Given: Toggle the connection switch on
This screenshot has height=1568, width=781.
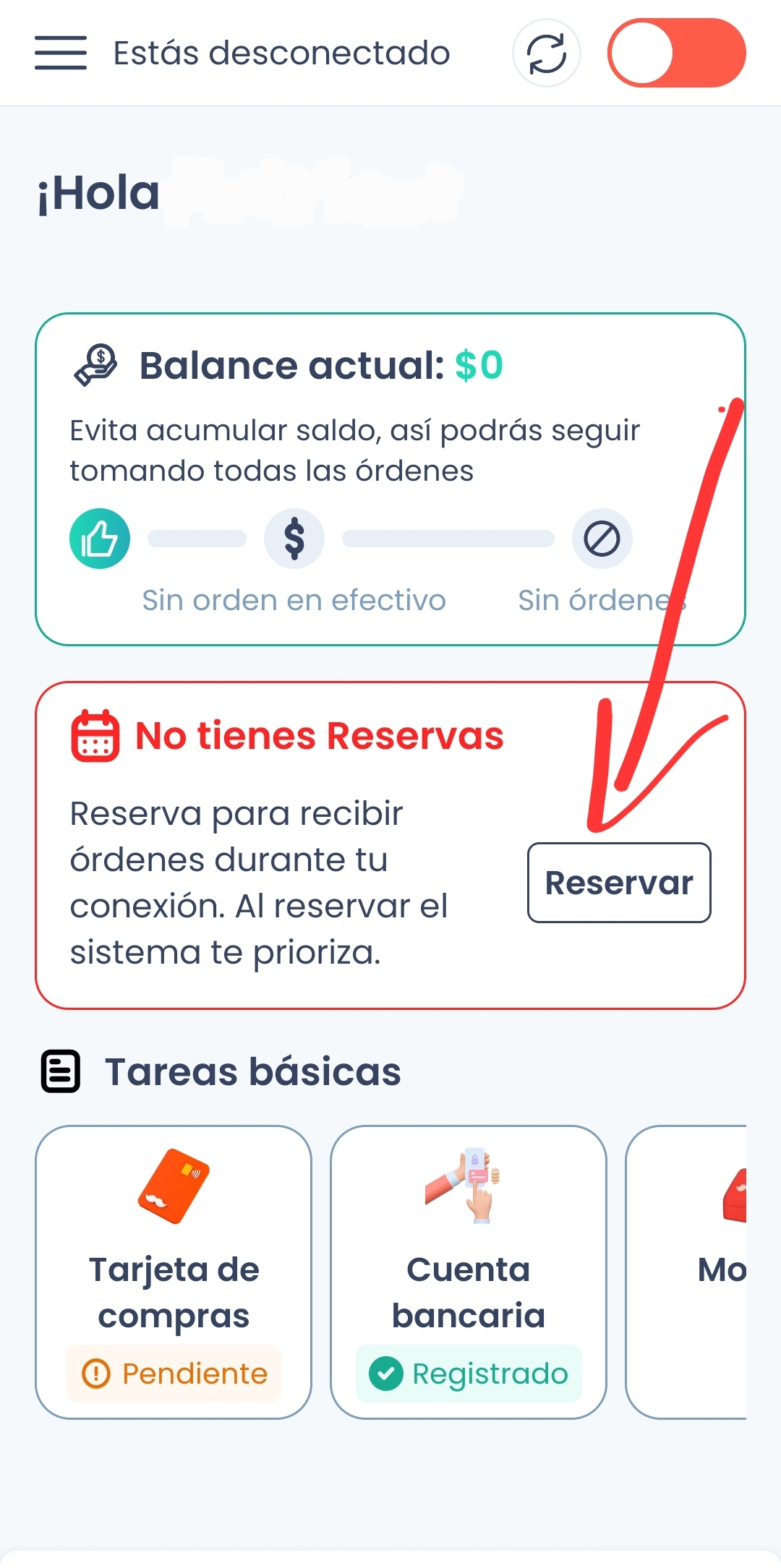Looking at the screenshot, I should pos(676,53).
